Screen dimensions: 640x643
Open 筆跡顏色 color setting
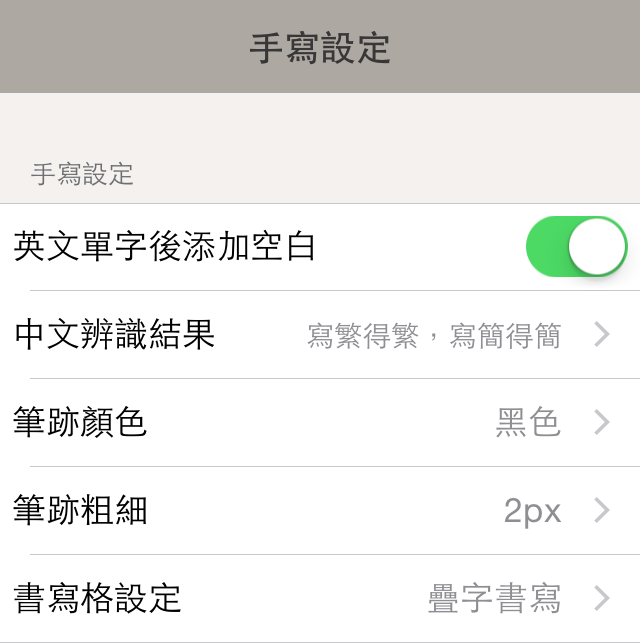point(320,423)
